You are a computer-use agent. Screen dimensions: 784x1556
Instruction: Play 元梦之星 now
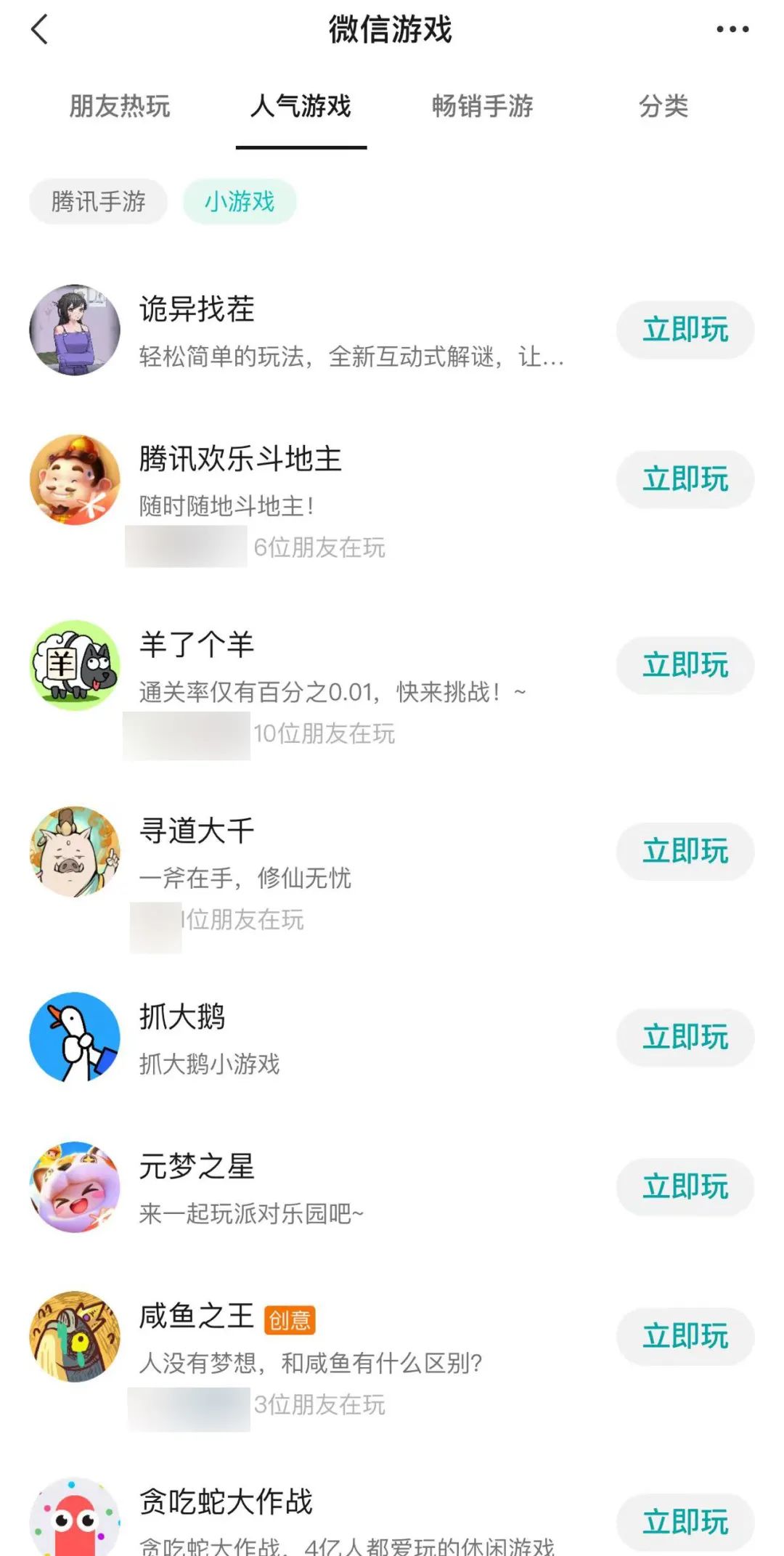pos(685,1186)
